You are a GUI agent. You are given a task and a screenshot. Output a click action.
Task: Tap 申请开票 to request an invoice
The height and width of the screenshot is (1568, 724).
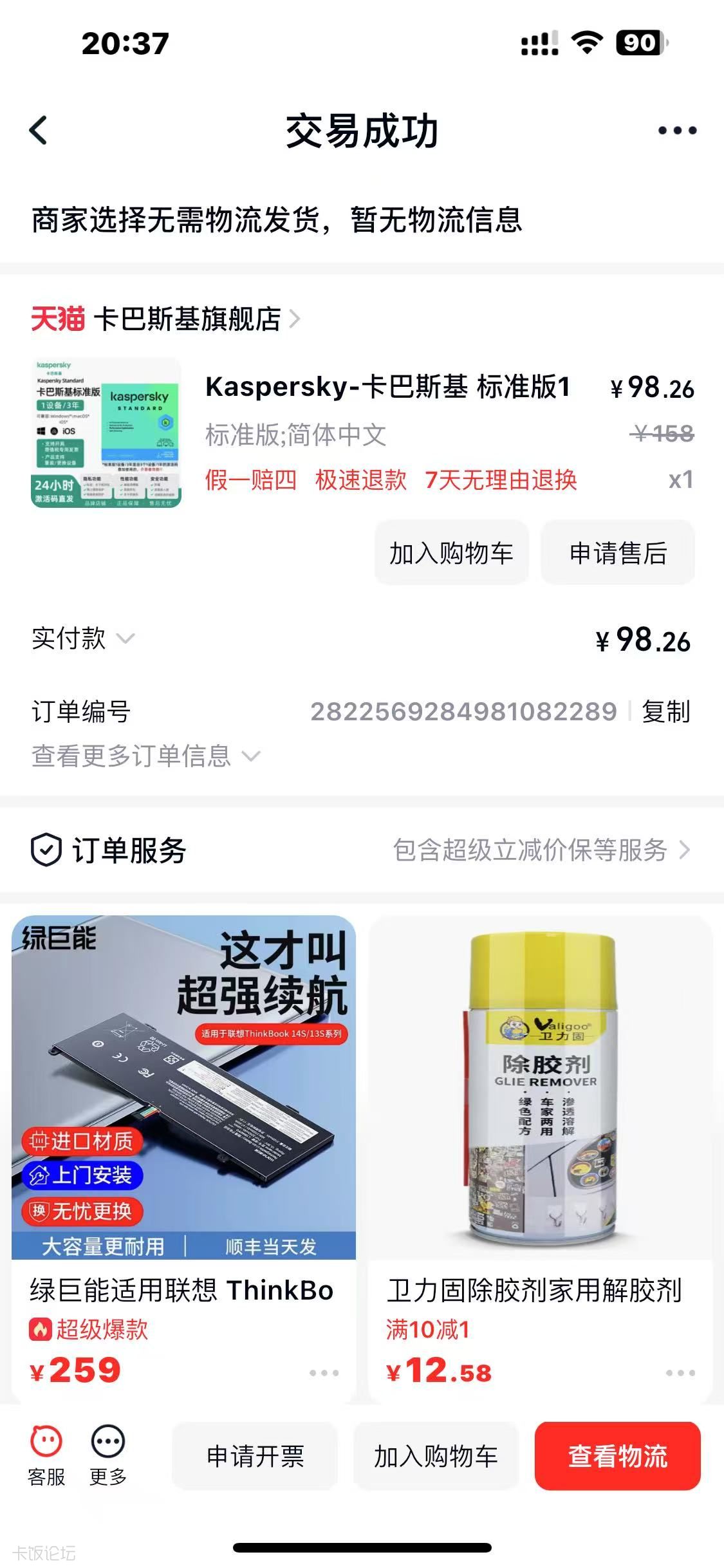(x=255, y=1456)
